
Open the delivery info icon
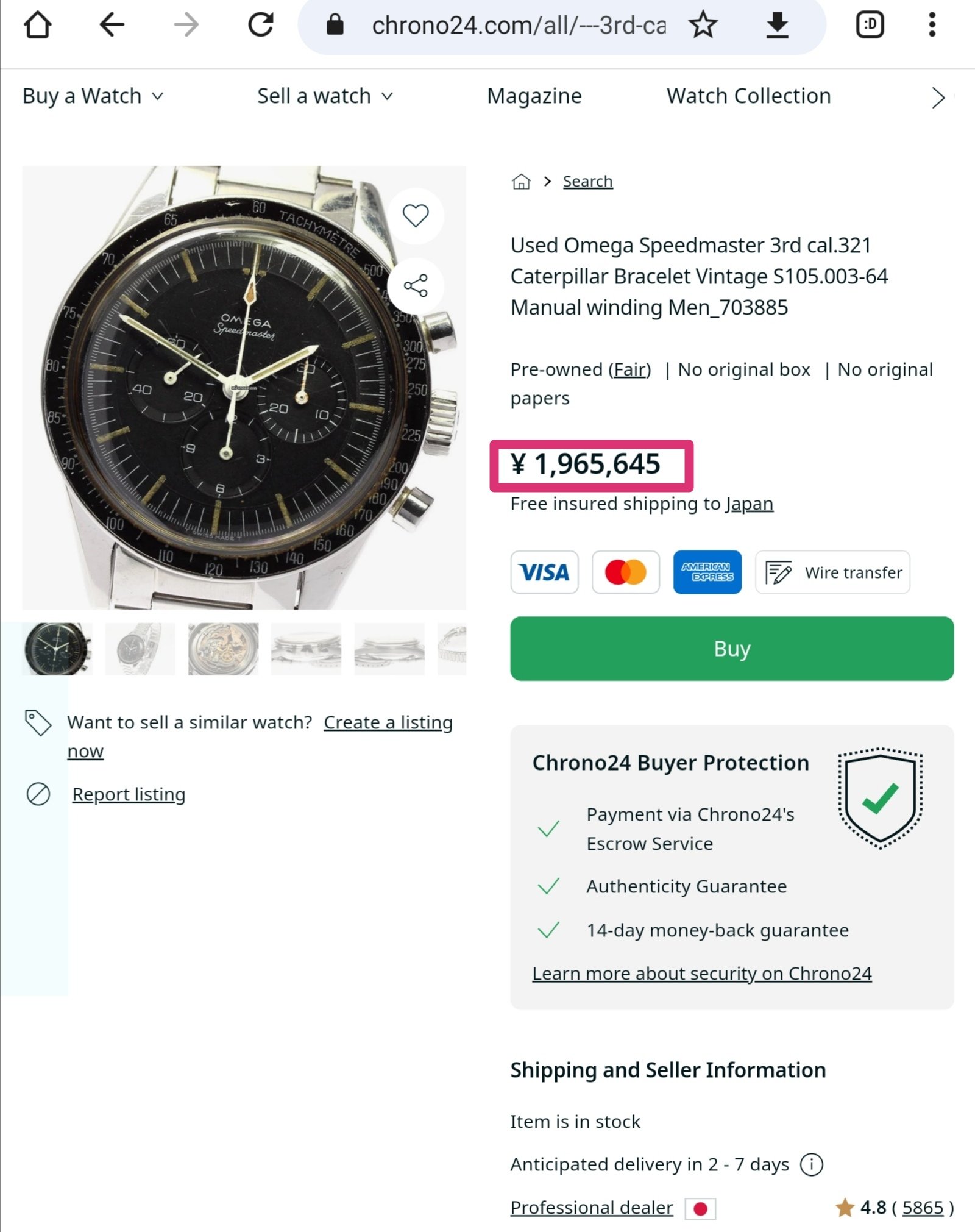[811, 1164]
